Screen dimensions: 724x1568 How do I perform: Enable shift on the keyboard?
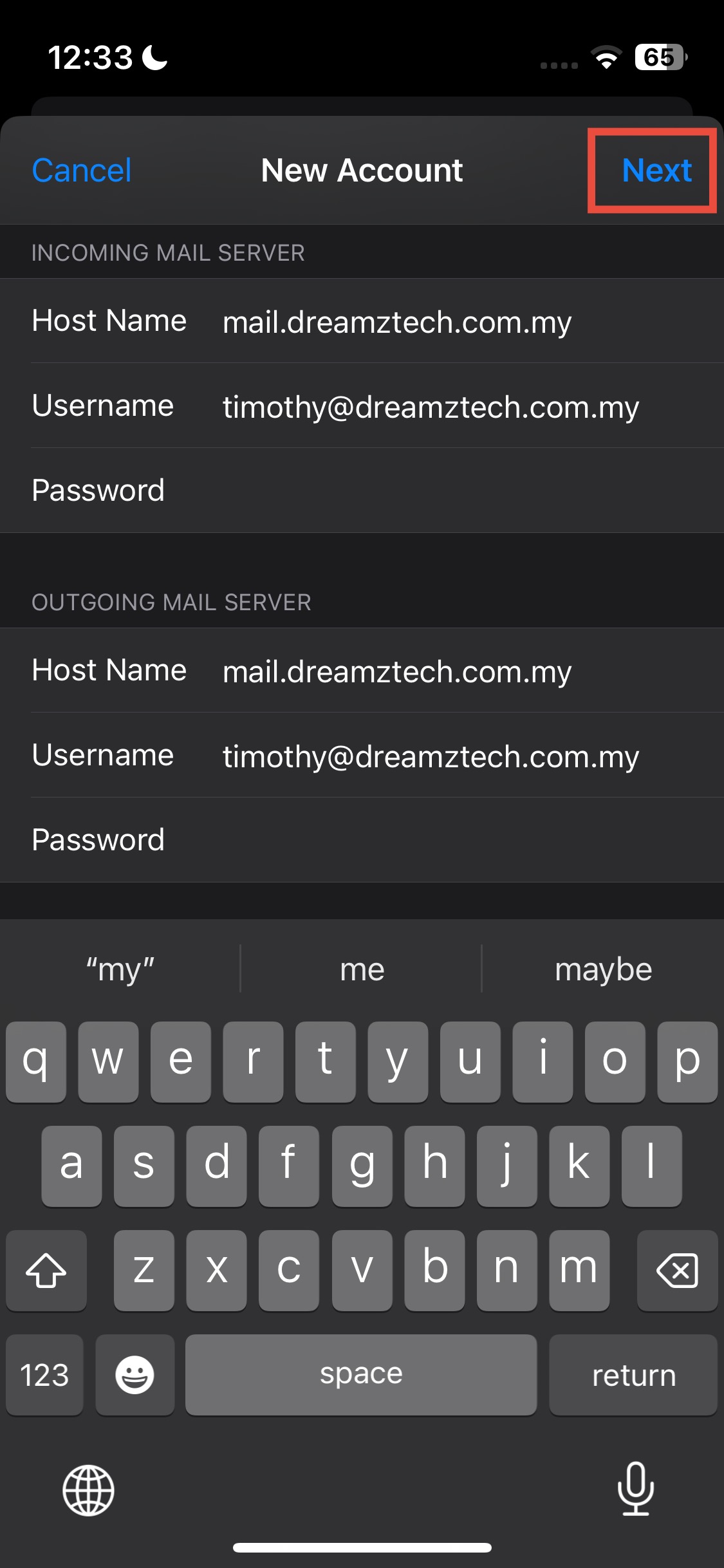pos(46,1271)
